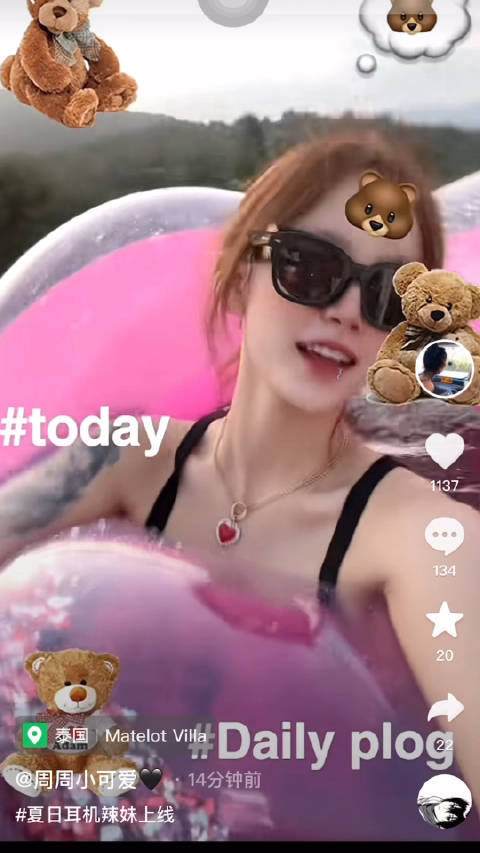The height and width of the screenshot is (853, 480).
Task: Open the Matelot Villa location tag
Action: click(x=115, y=736)
